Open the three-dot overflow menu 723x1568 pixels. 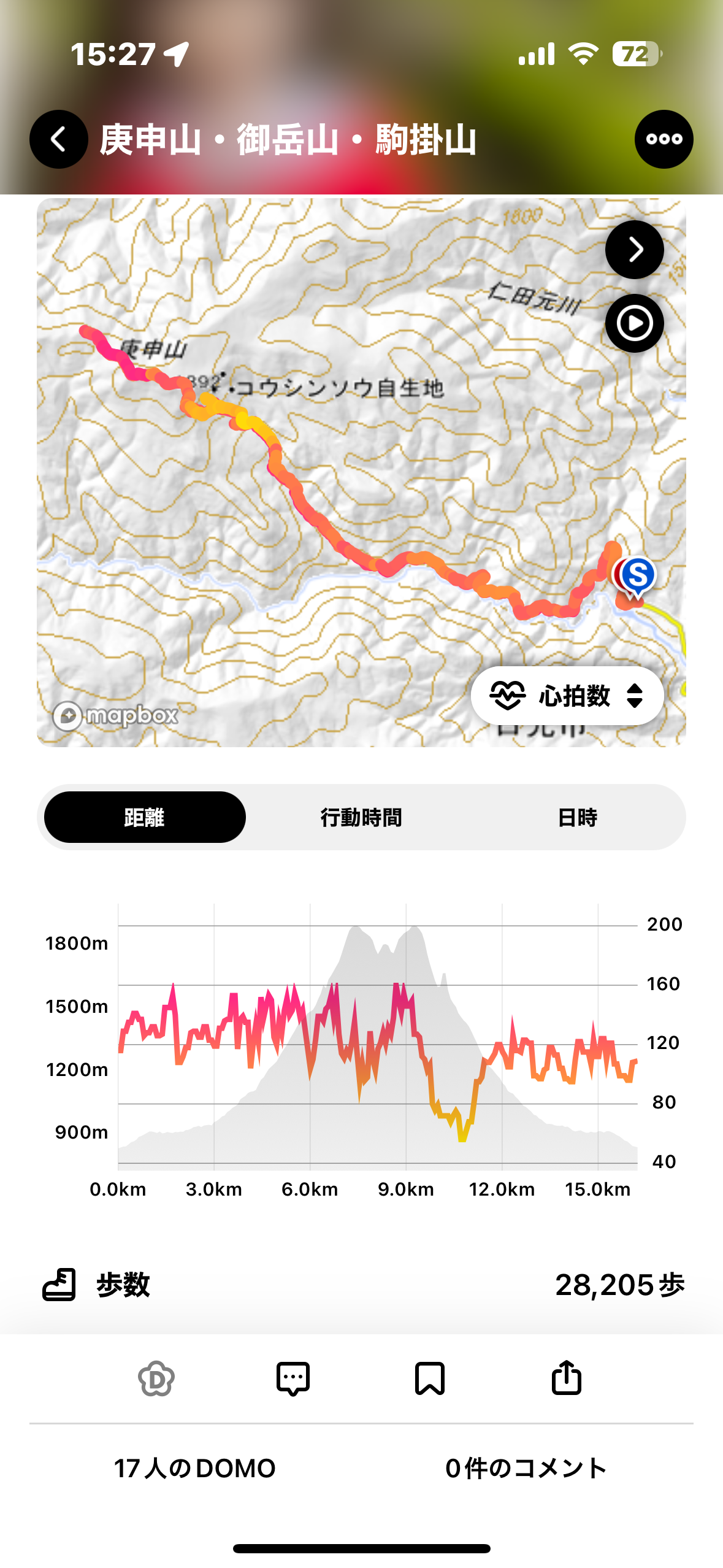pyautogui.click(x=664, y=139)
